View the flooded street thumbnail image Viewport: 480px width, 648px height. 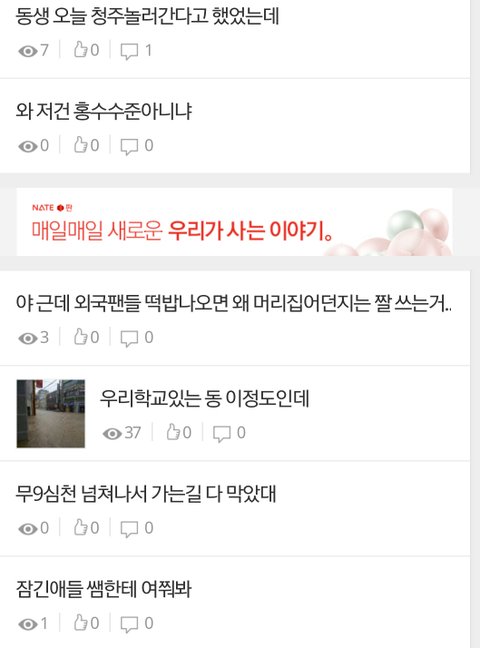point(51,414)
